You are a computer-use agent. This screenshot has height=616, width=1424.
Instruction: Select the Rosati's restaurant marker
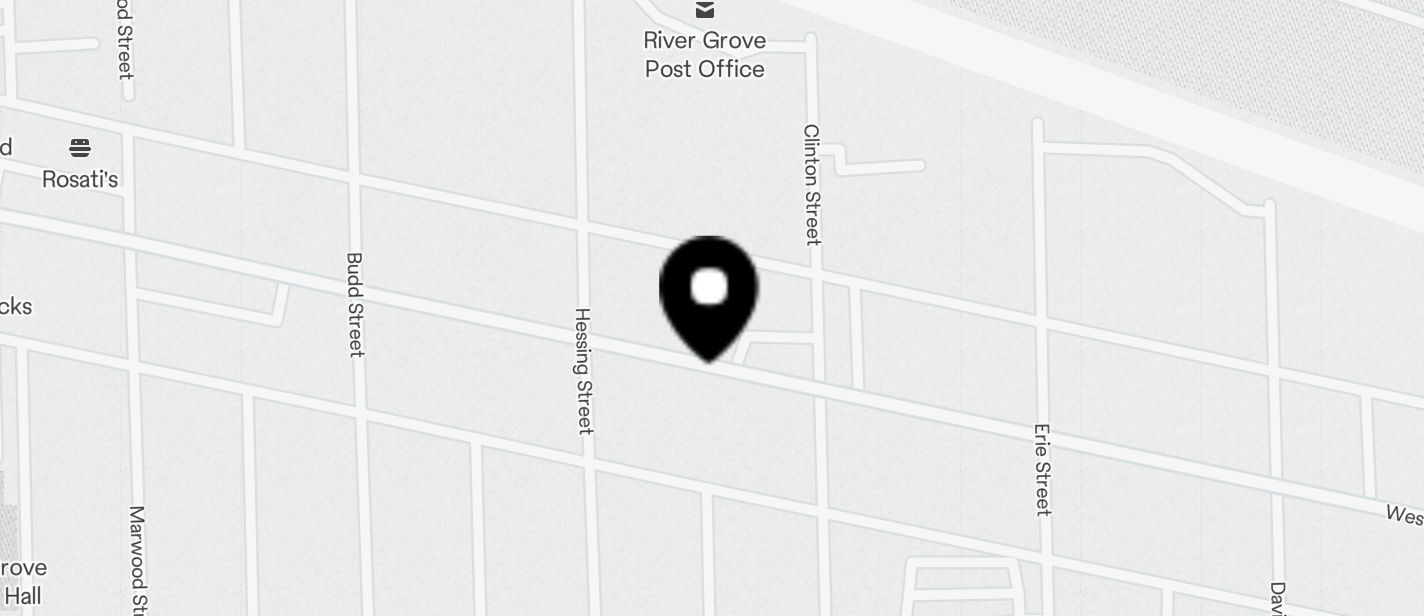point(80,149)
